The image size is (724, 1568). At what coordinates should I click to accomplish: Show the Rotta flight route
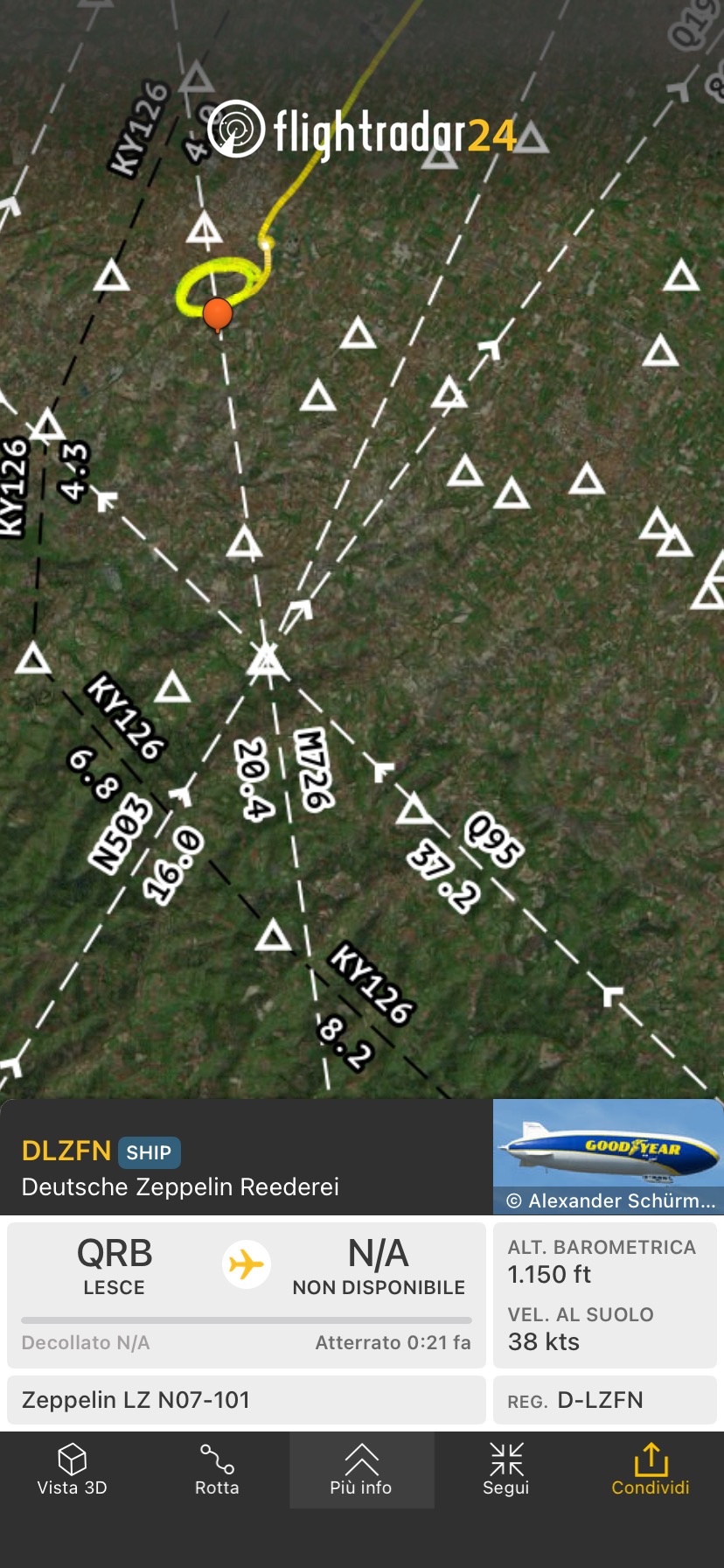click(217, 1470)
